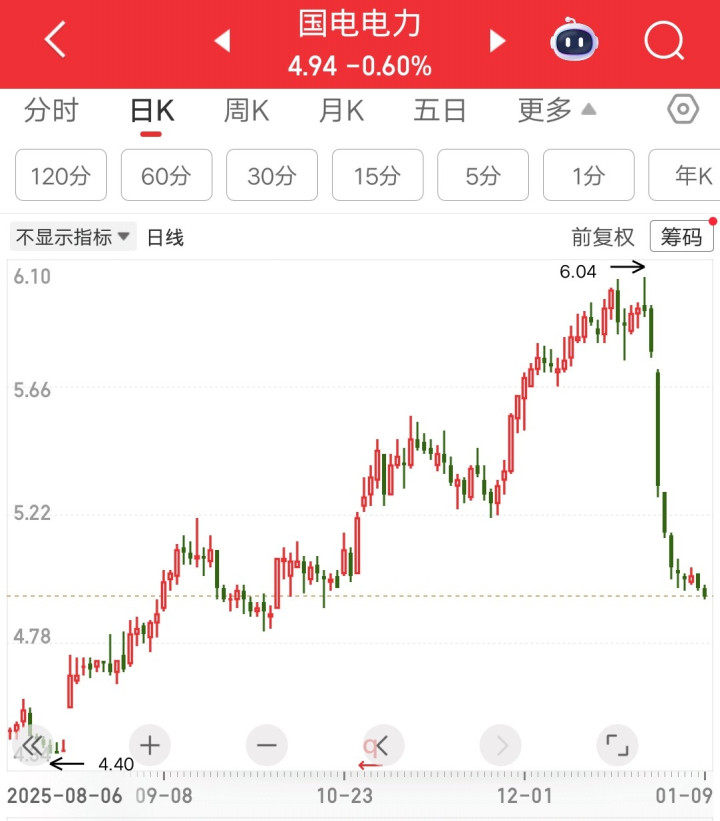Screen dimensions: 720x821
Task: Select the 15分 interval
Action: click(377, 176)
